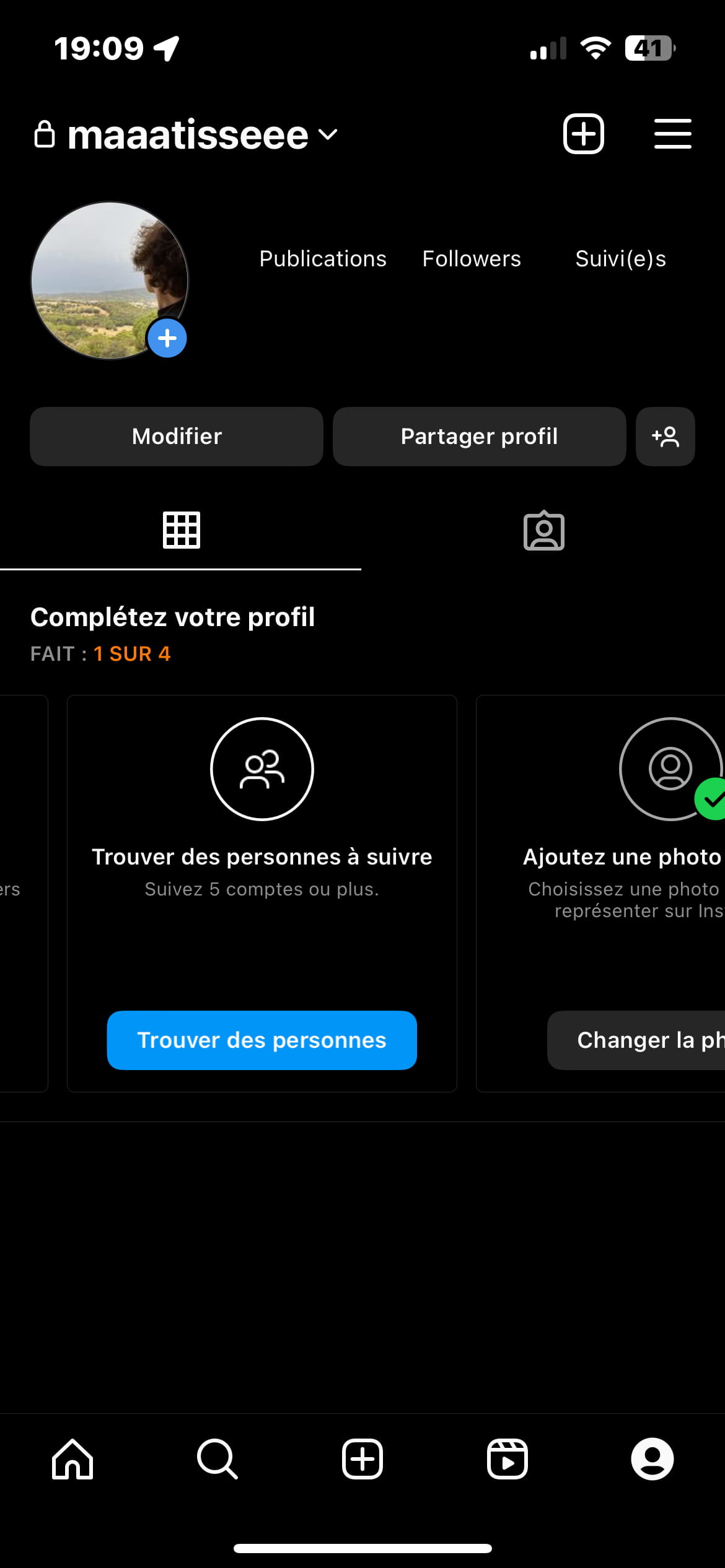The height and width of the screenshot is (1568, 725).
Task: Open the Reels tab
Action: (x=507, y=1459)
